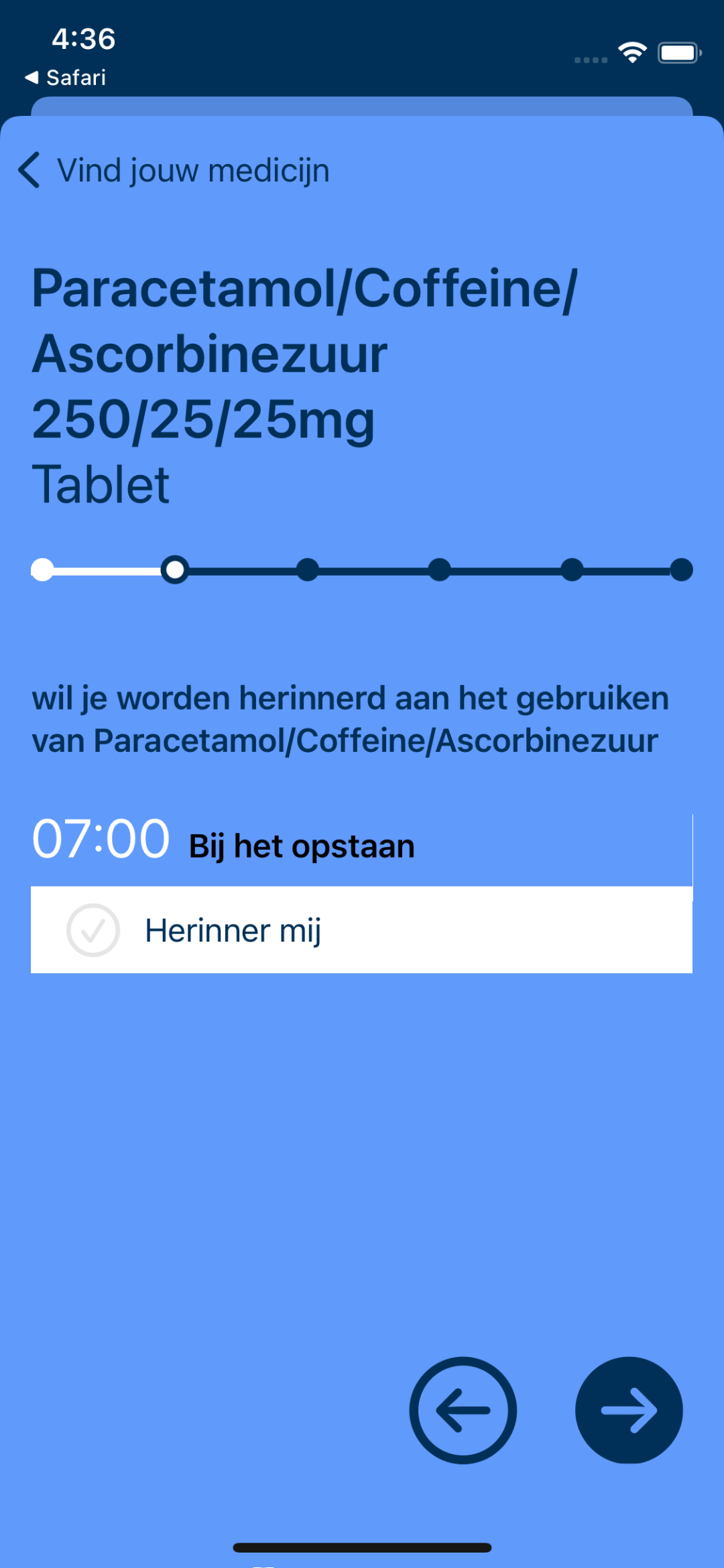Return to Safari via status bar link

66,78
